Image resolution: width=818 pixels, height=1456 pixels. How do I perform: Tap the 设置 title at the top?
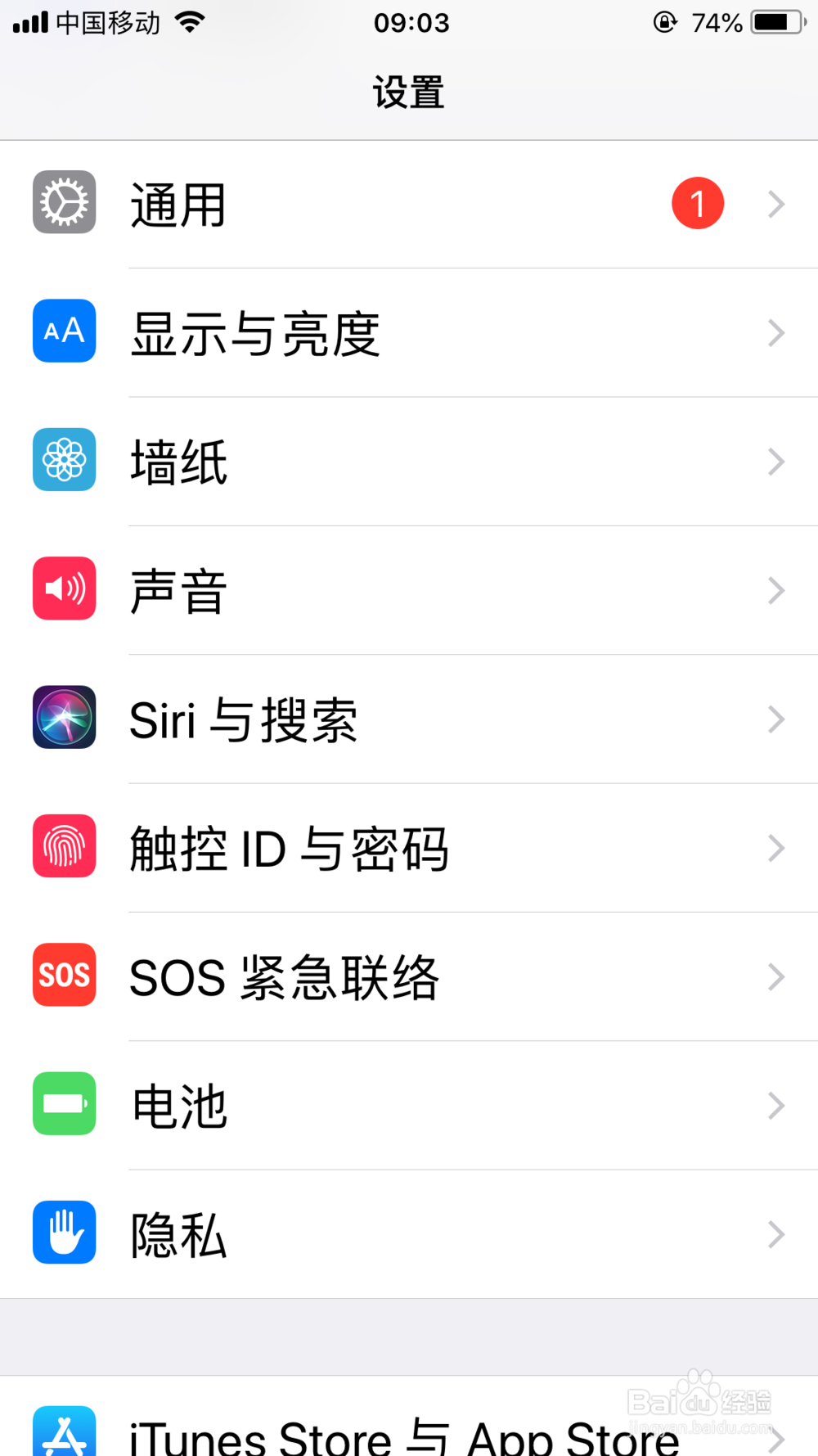[409, 92]
